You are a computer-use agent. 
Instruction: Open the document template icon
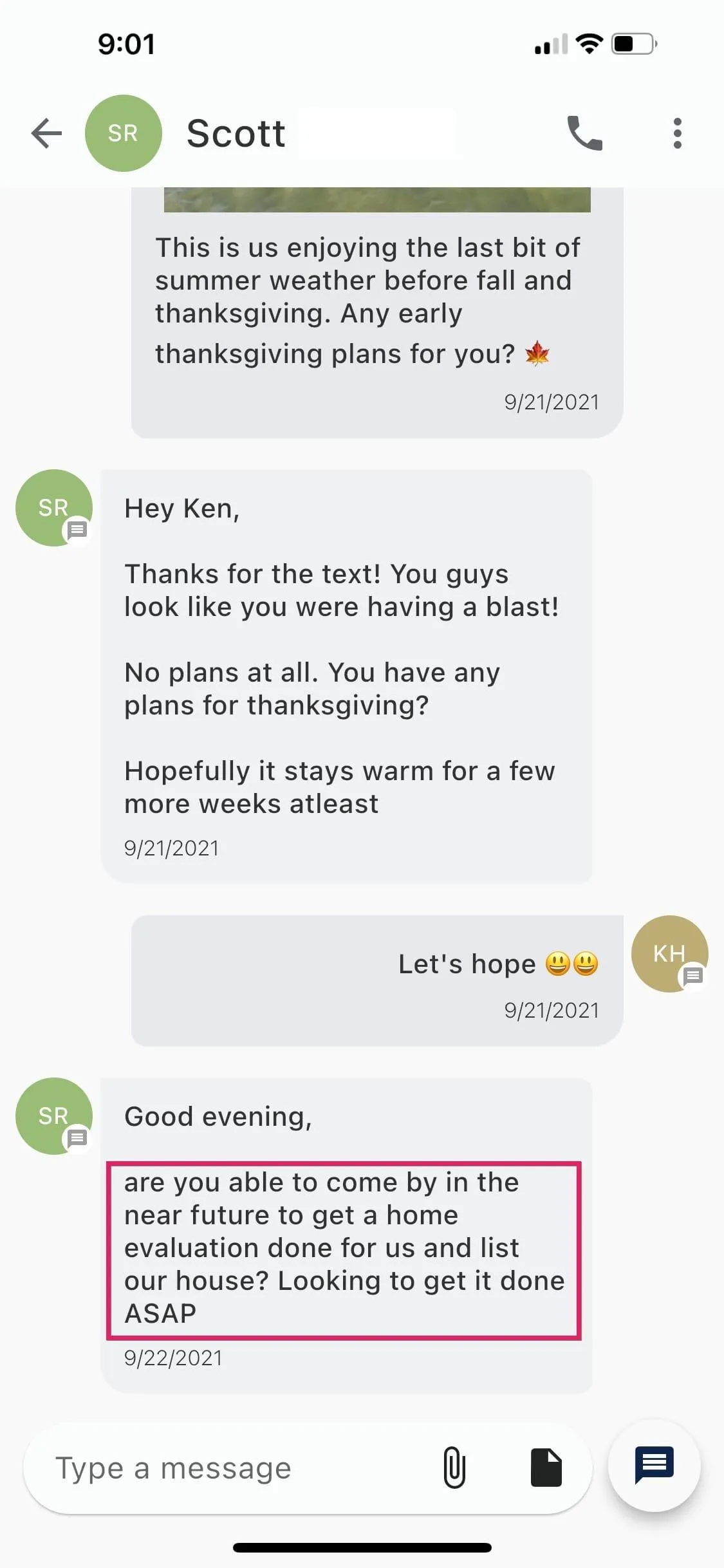pos(546,1468)
